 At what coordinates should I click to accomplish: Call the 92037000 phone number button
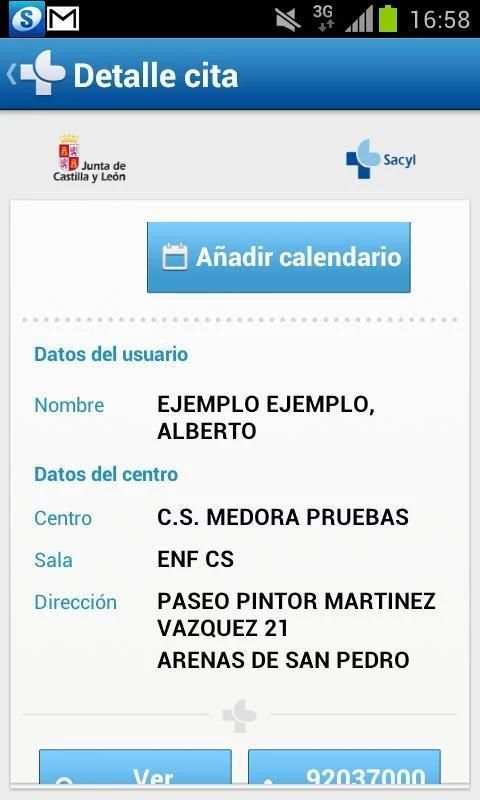click(x=344, y=766)
